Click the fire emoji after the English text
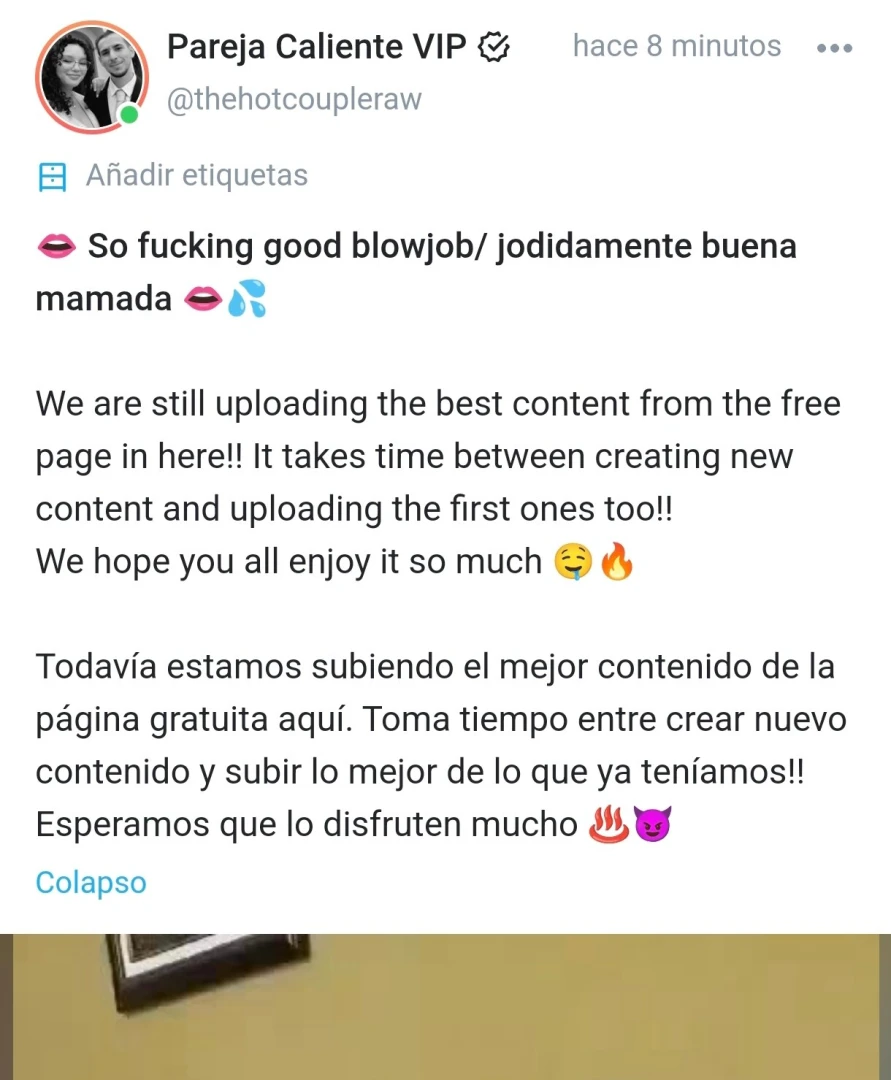The height and width of the screenshot is (1080, 891). pyautogui.click(x=618, y=561)
